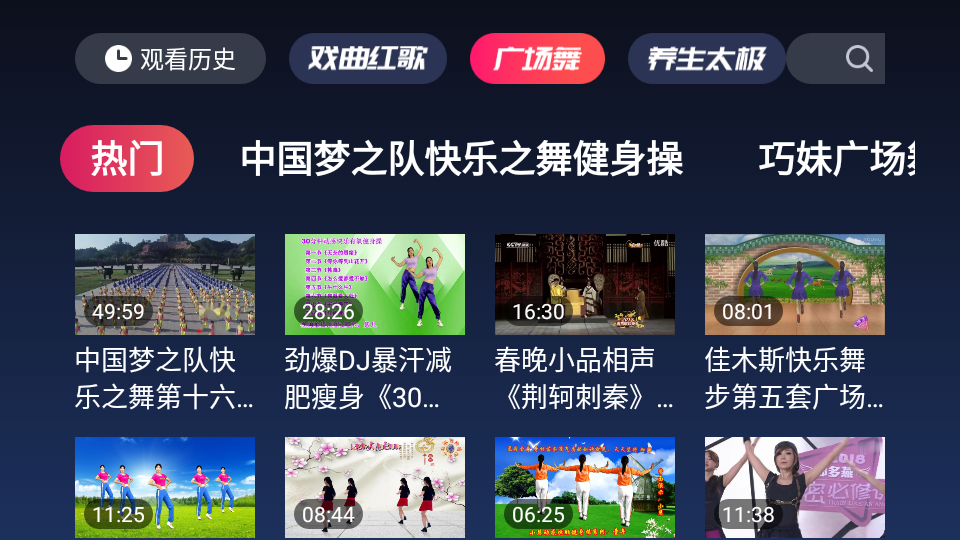Select the 热门 tab
Screen dimensions: 960x540
coord(127,158)
